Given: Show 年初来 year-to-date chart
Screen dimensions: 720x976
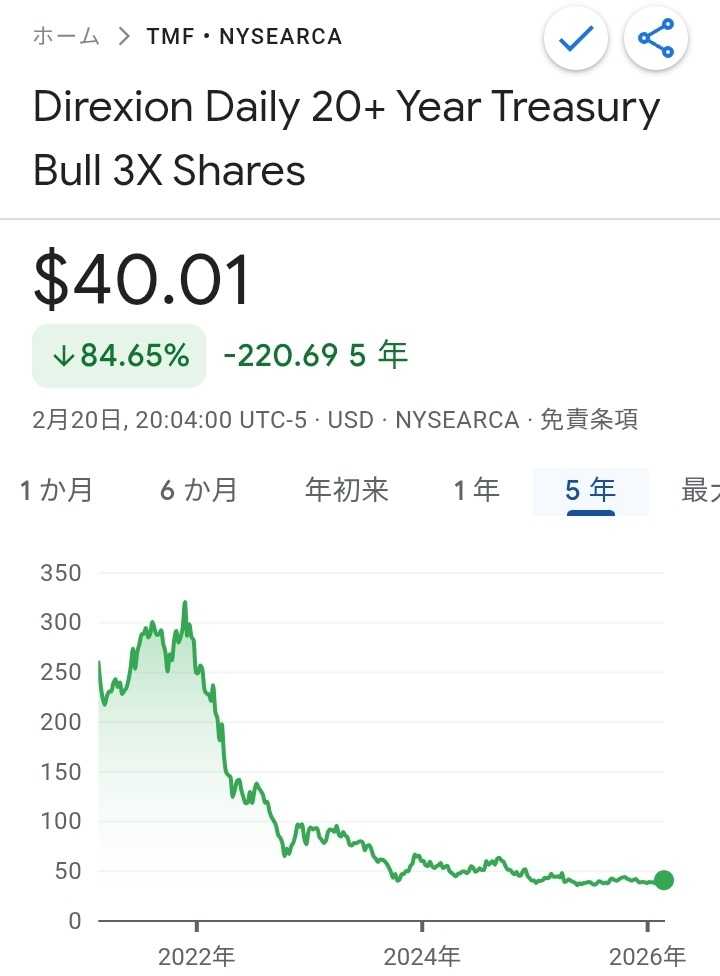Looking at the screenshot, I should pos(346,490).
